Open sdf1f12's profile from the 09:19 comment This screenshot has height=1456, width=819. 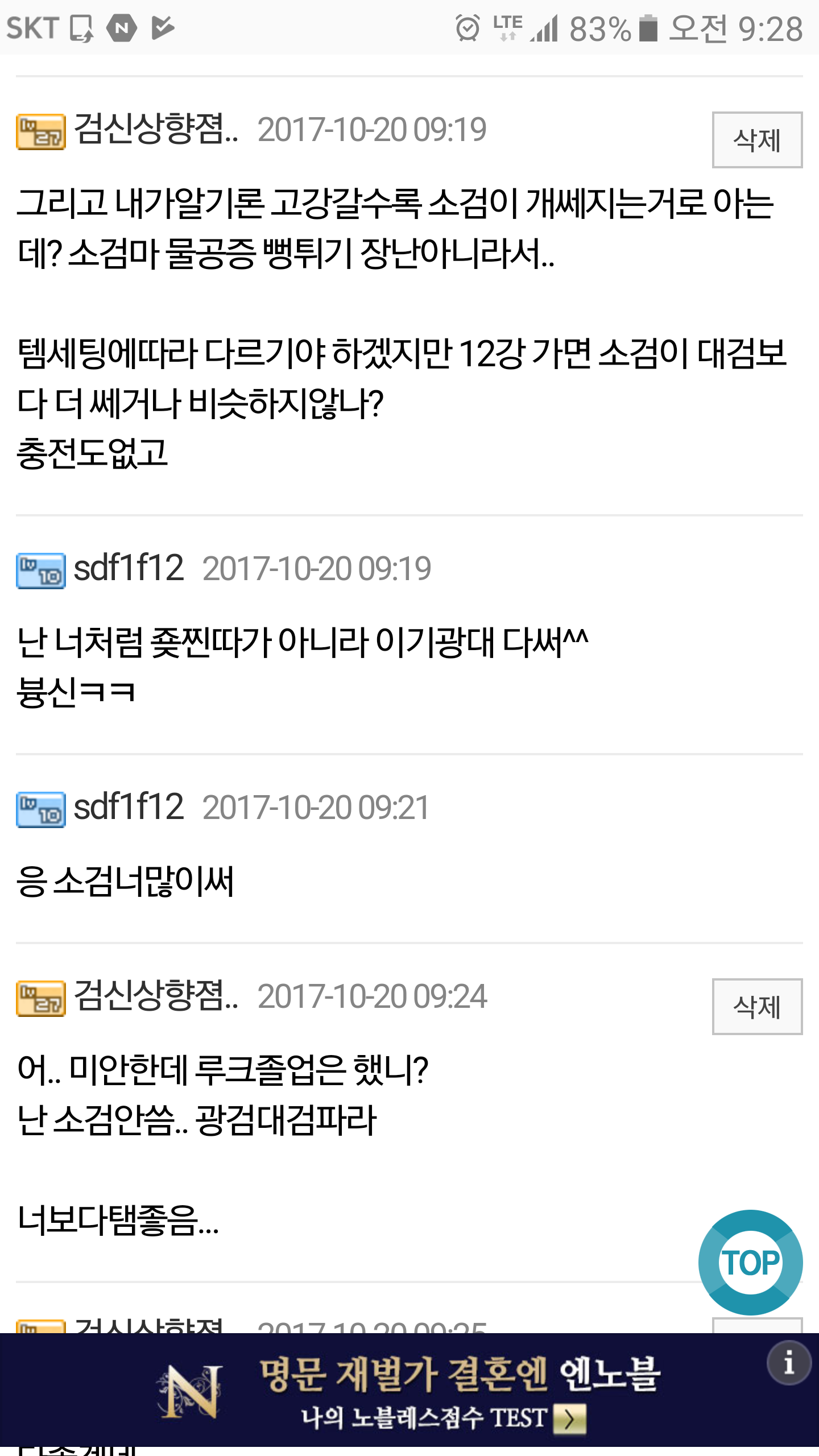129,568
